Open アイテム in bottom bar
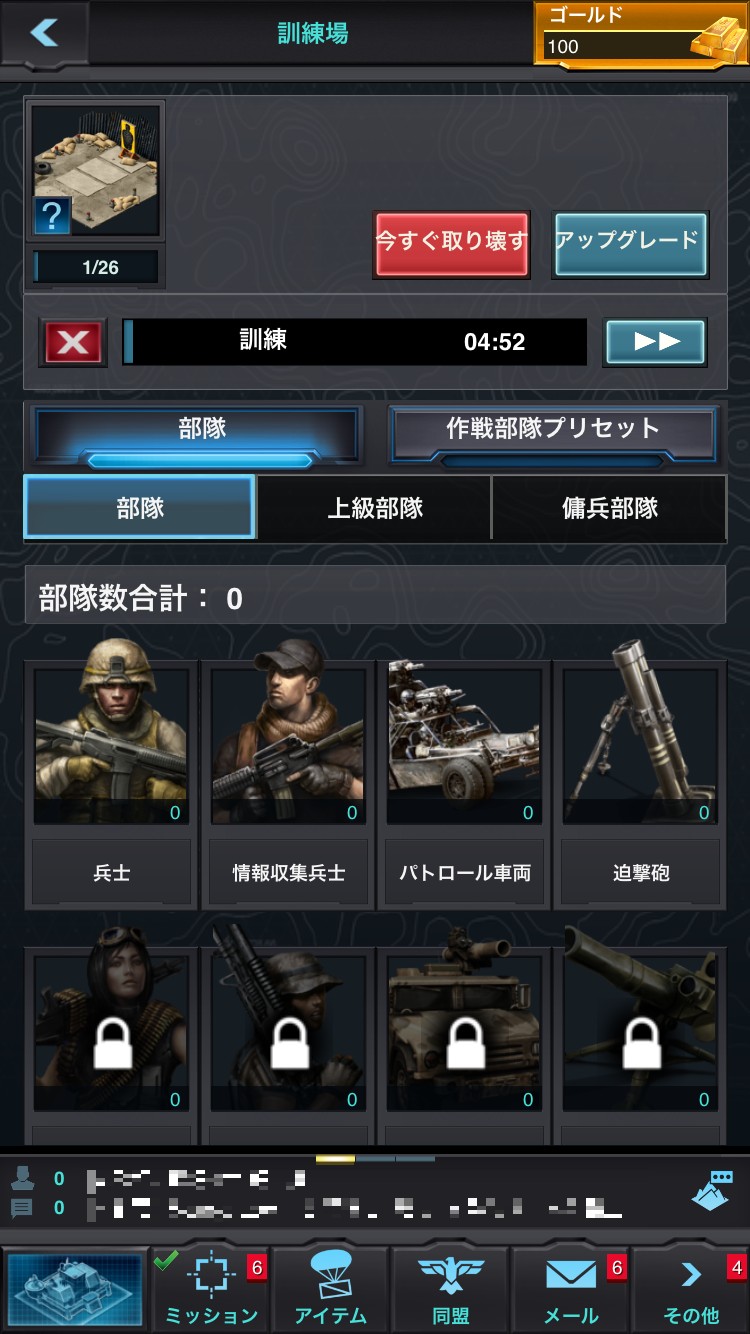This screenshot has height=1334, width=750. pos(331,1290)
